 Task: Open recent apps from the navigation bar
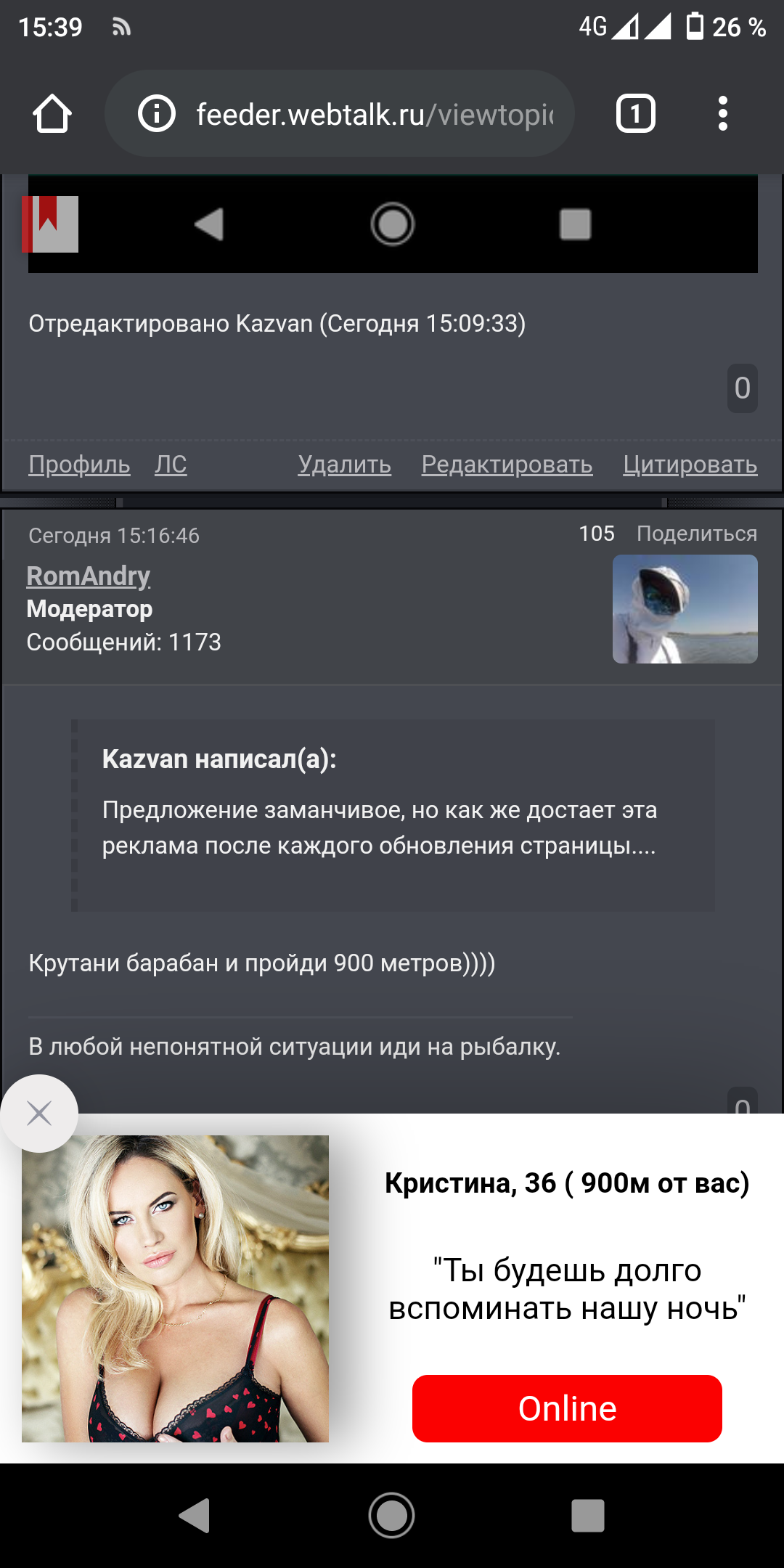tap(588, 1515)
